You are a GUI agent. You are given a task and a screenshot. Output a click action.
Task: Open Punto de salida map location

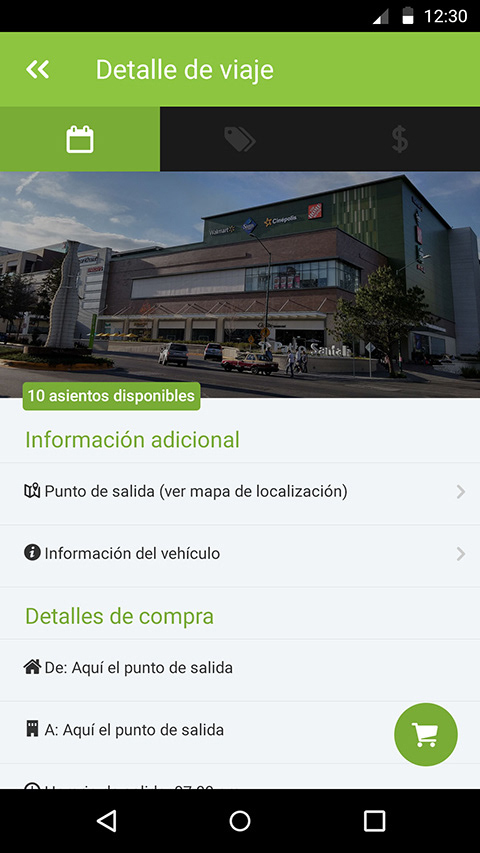(x=240, y=492)
